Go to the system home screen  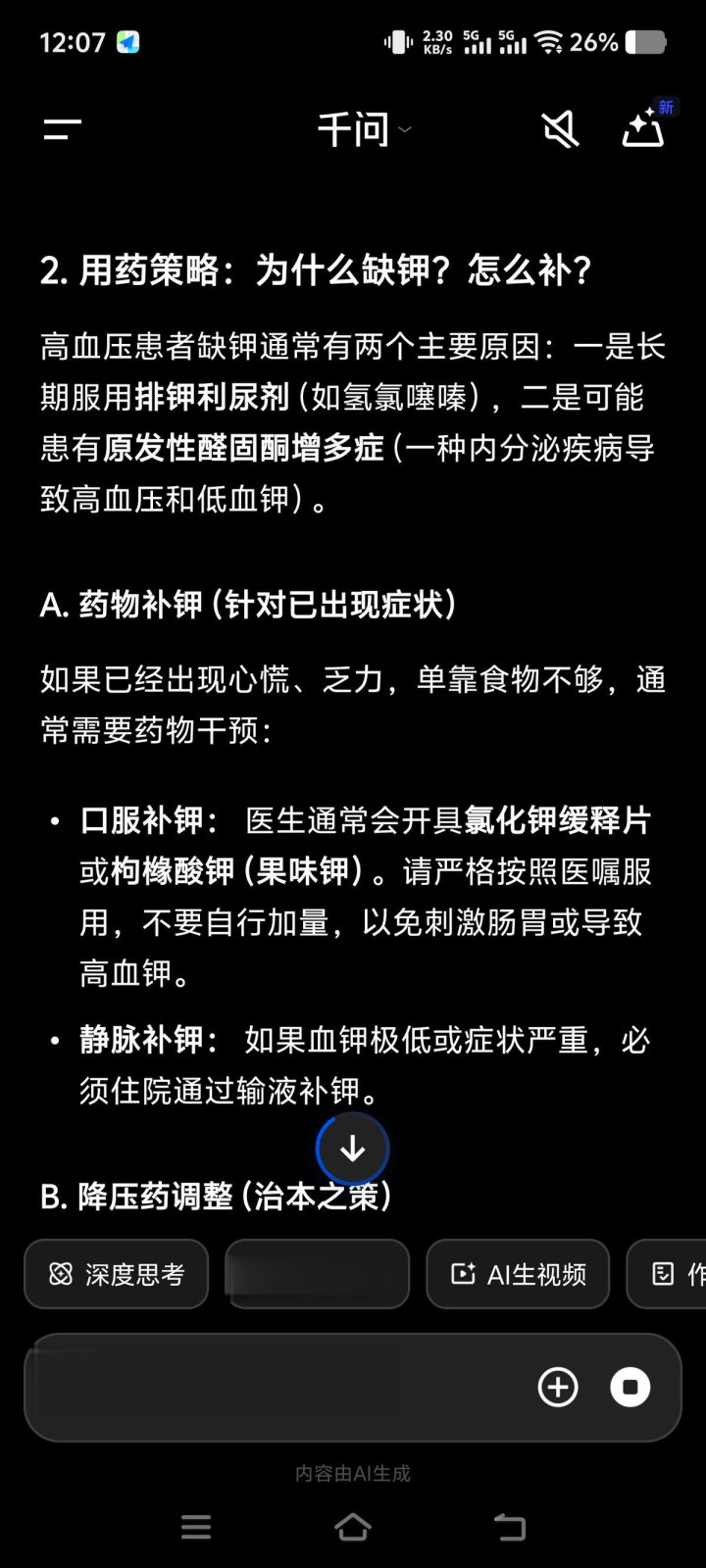pos(353,1527)
